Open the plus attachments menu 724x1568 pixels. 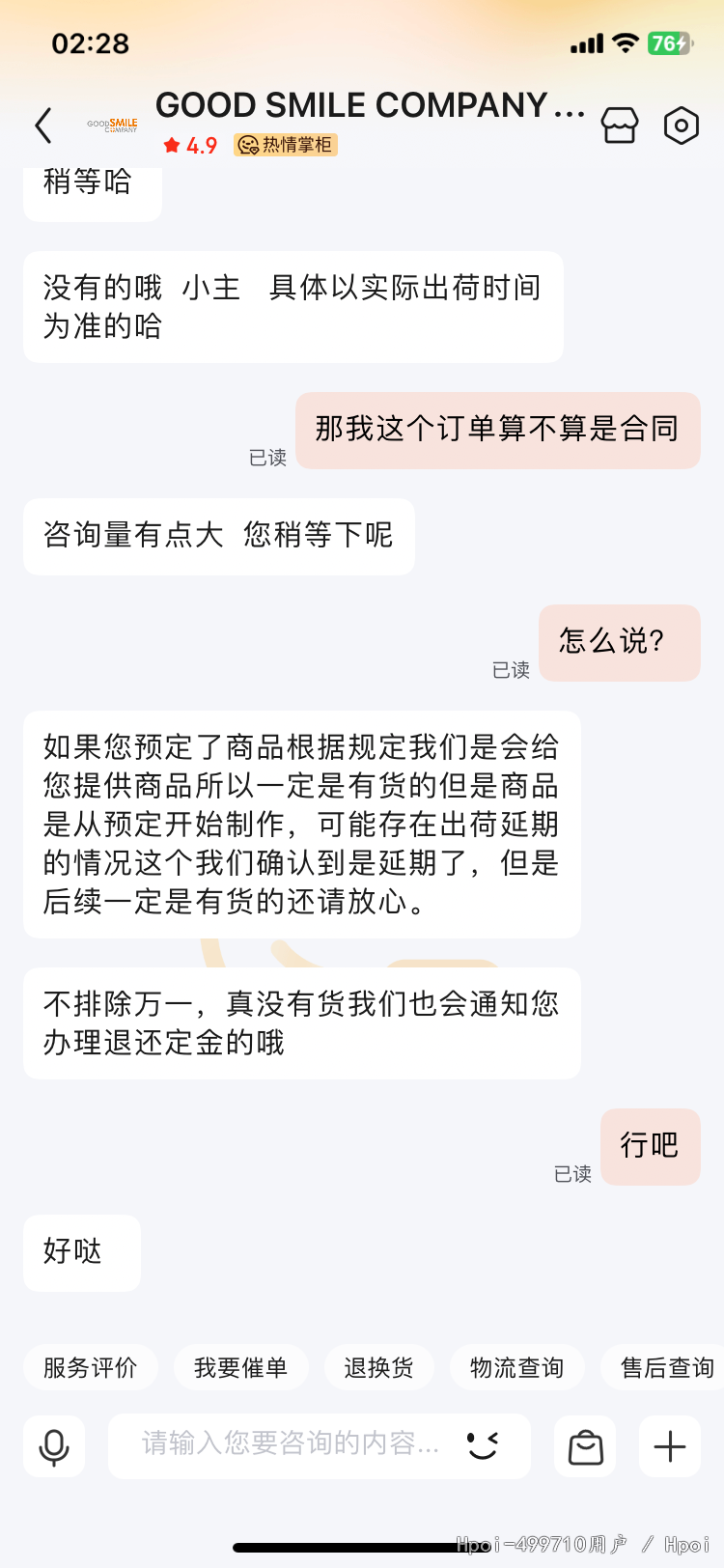[x=670, y=1446]
